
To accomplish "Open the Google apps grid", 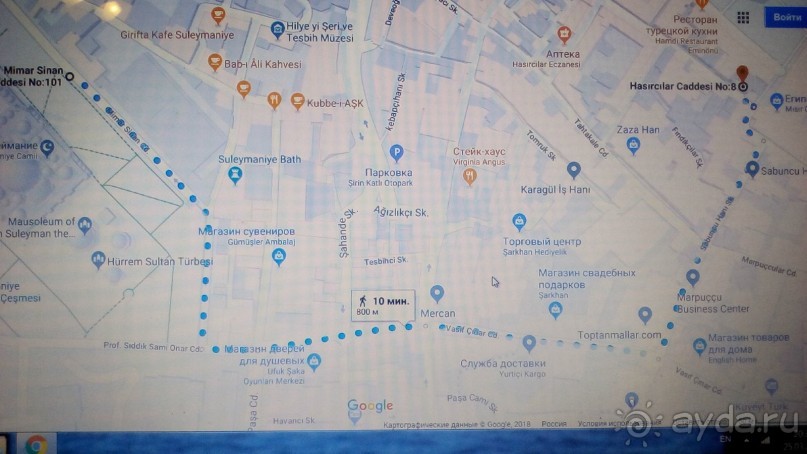I will point(743,18).
